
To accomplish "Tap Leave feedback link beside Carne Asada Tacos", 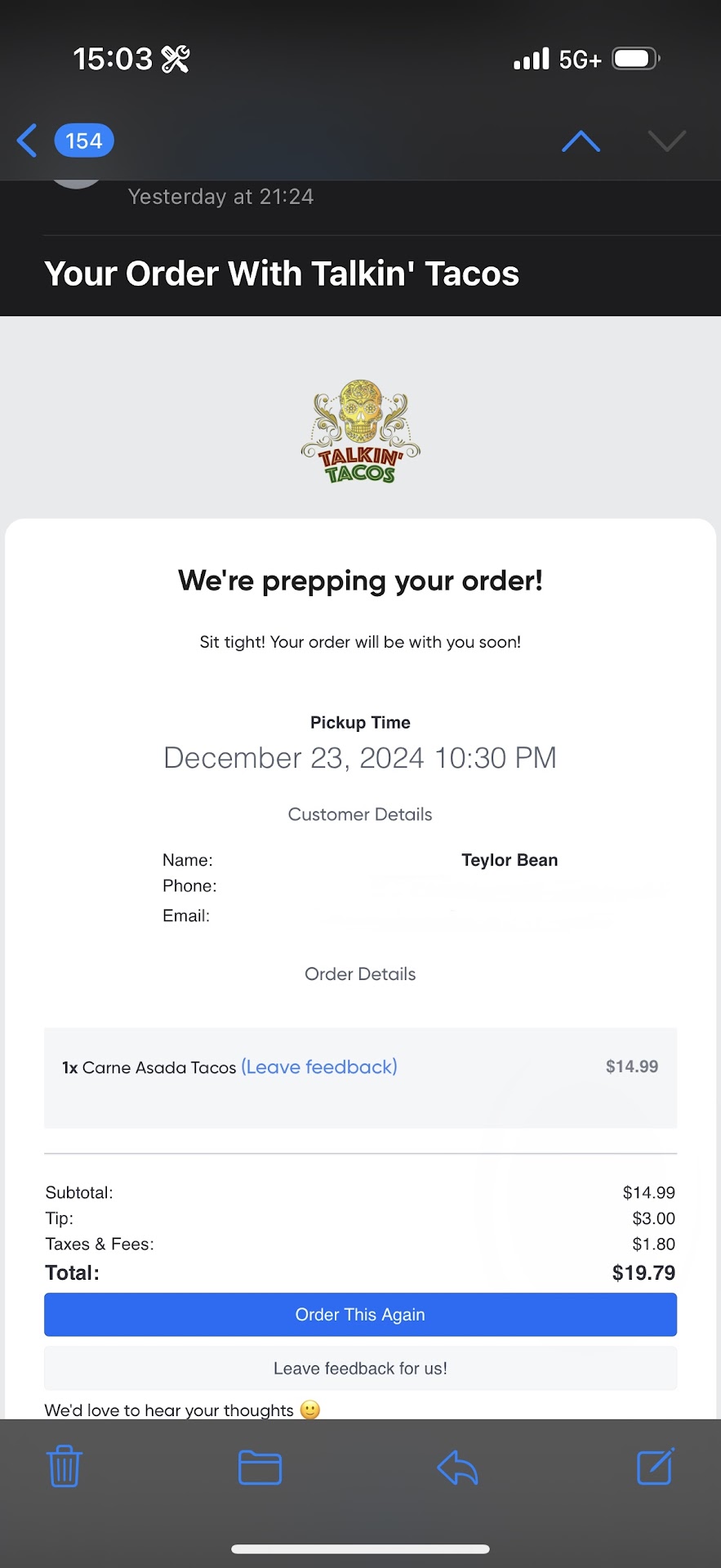I will [319, 1067].
